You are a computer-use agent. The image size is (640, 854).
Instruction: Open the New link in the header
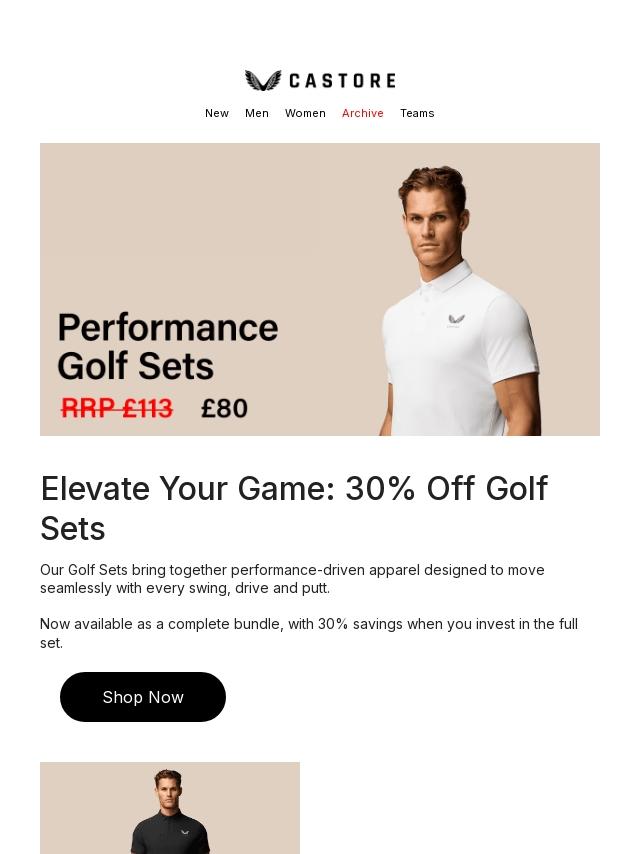pos(216,113)
